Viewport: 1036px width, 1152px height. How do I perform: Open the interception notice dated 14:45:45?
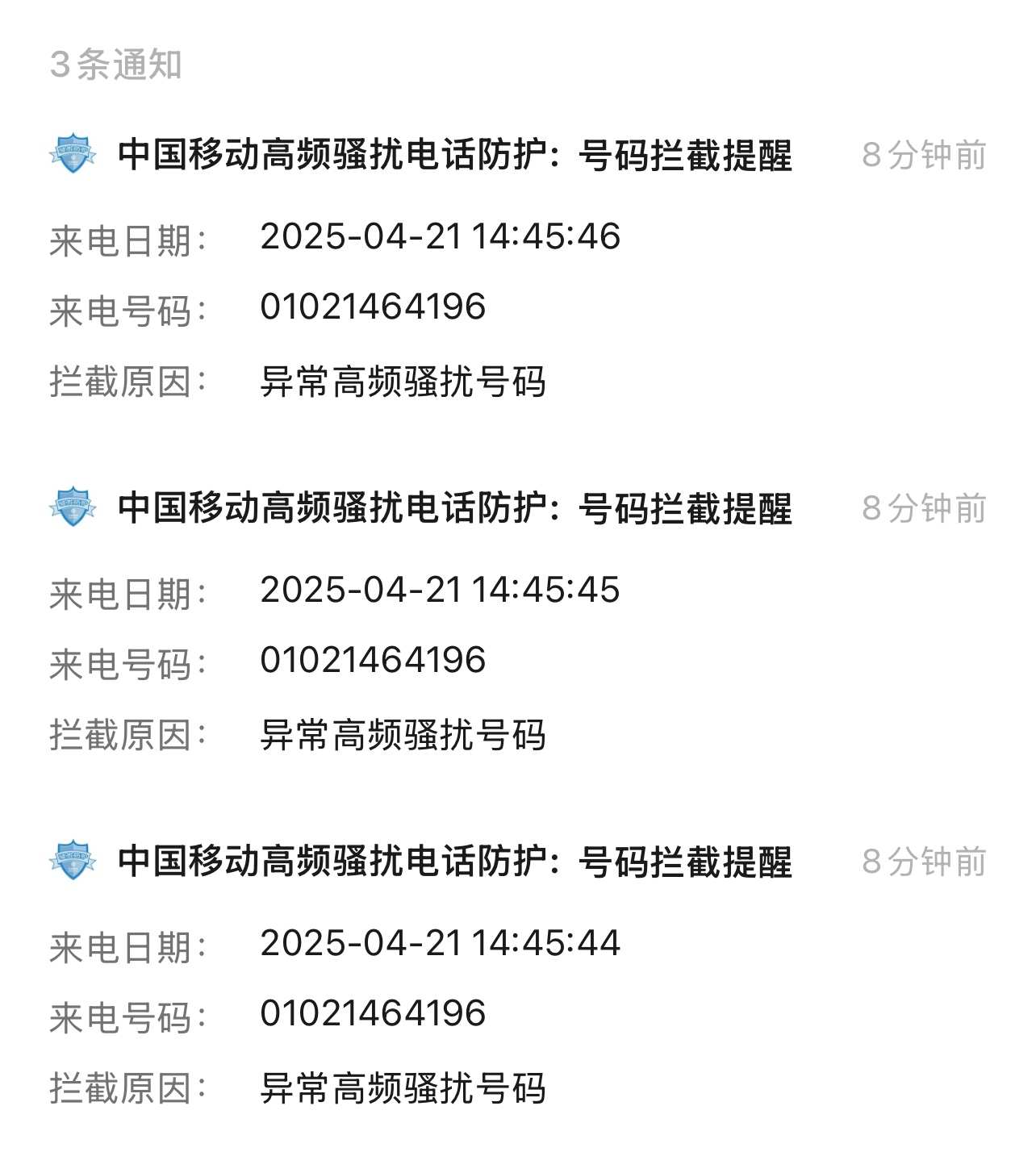coord(455,508)
